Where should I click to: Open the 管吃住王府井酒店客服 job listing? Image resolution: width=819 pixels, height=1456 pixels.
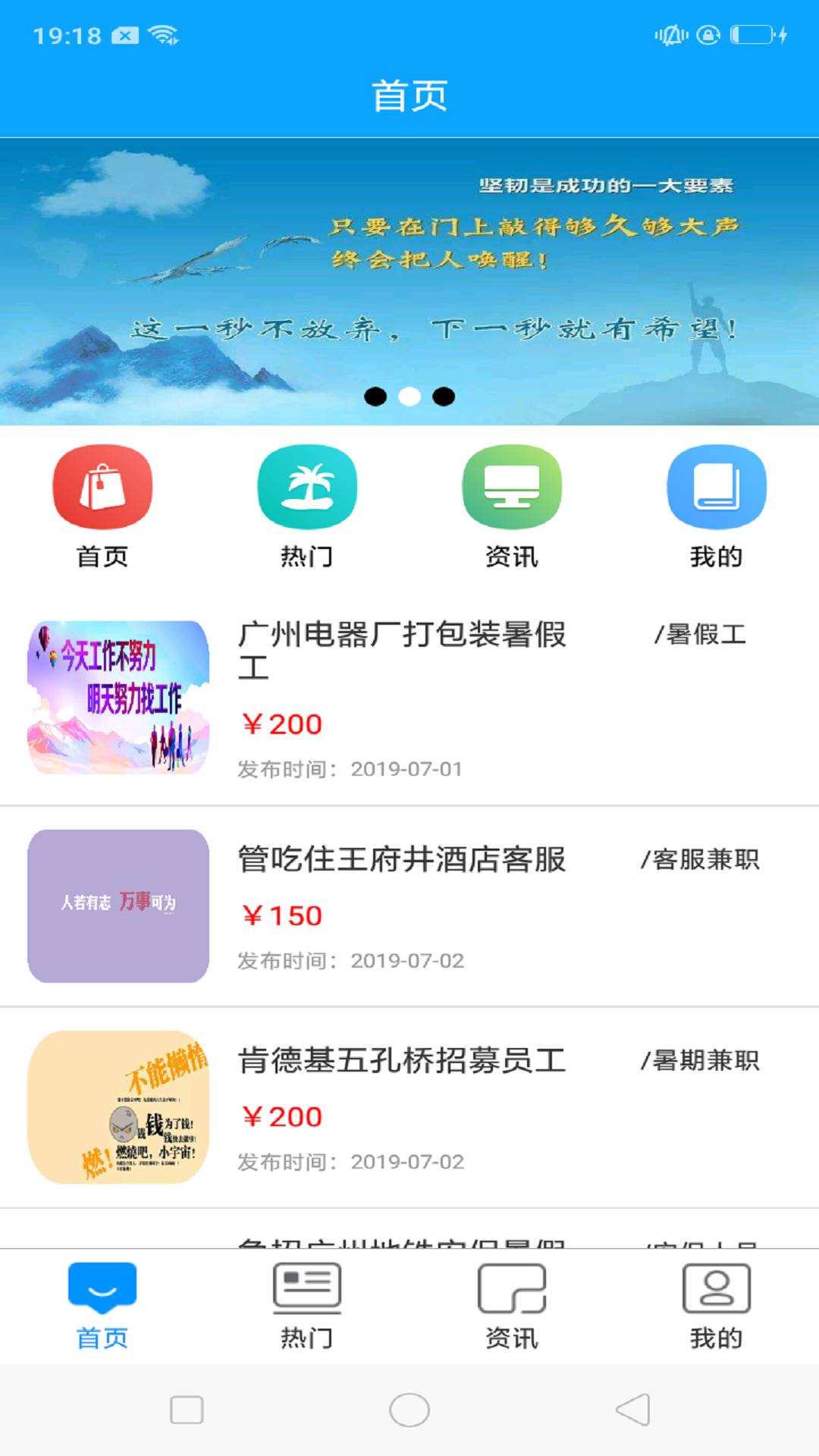tap(409, 906)
